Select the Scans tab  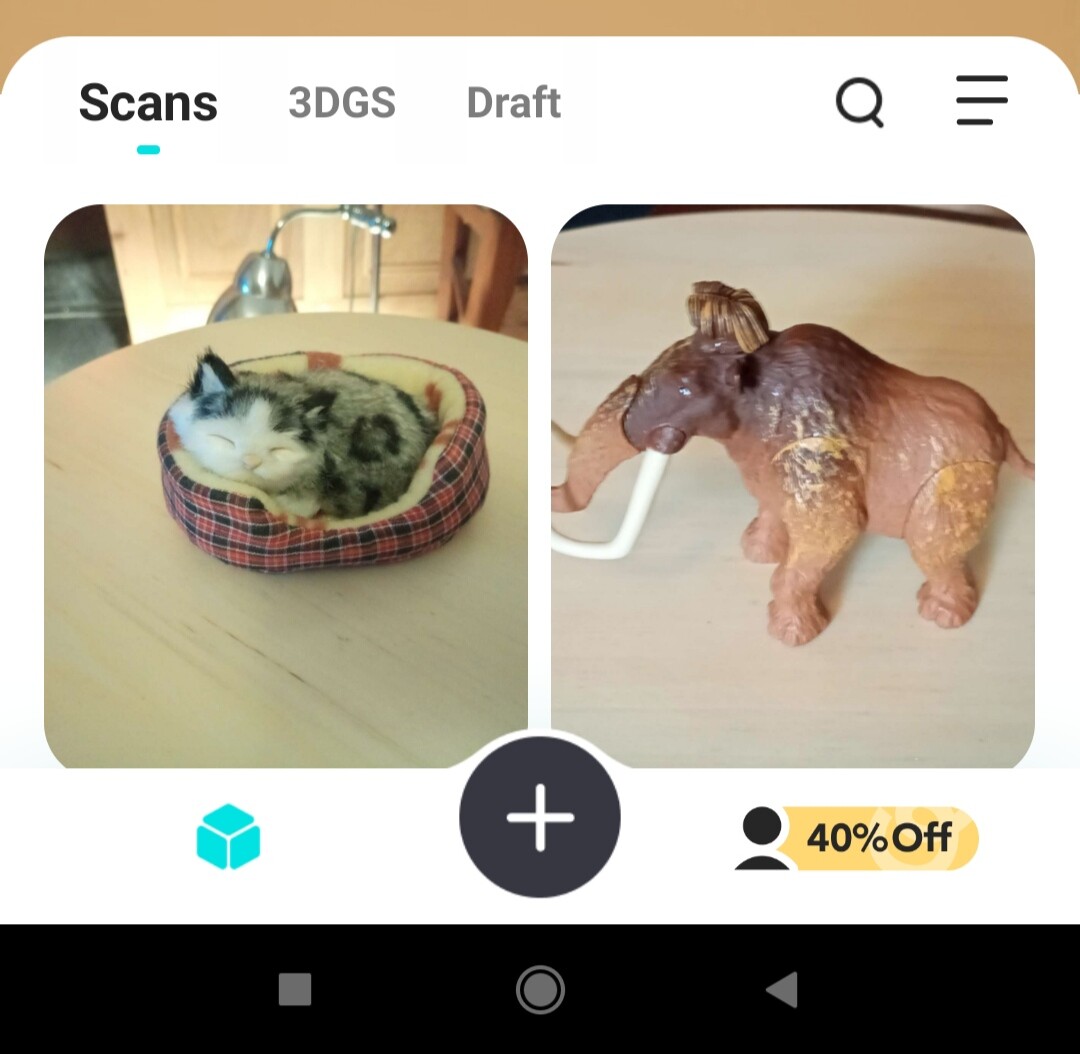148,103
